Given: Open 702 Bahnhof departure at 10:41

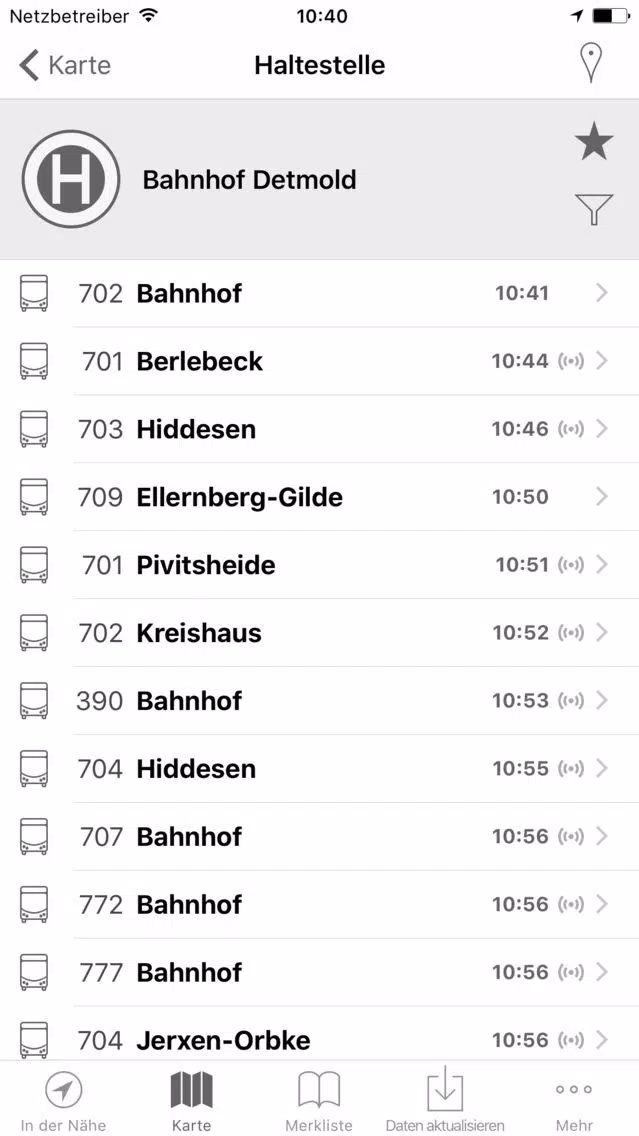Looking at the screenshot, I should [320, 293].
